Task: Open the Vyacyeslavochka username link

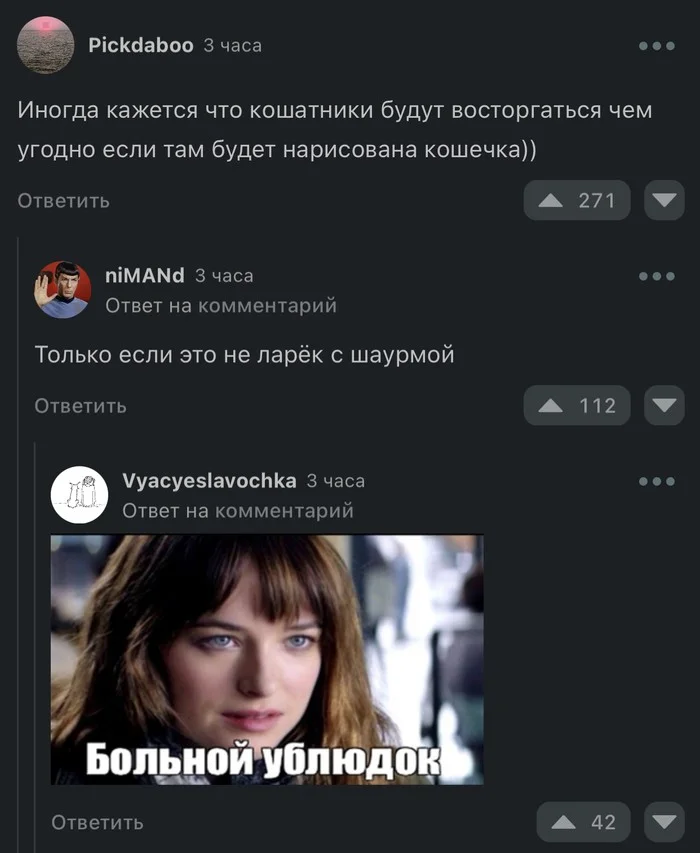Action: click(x=208, y=481)
